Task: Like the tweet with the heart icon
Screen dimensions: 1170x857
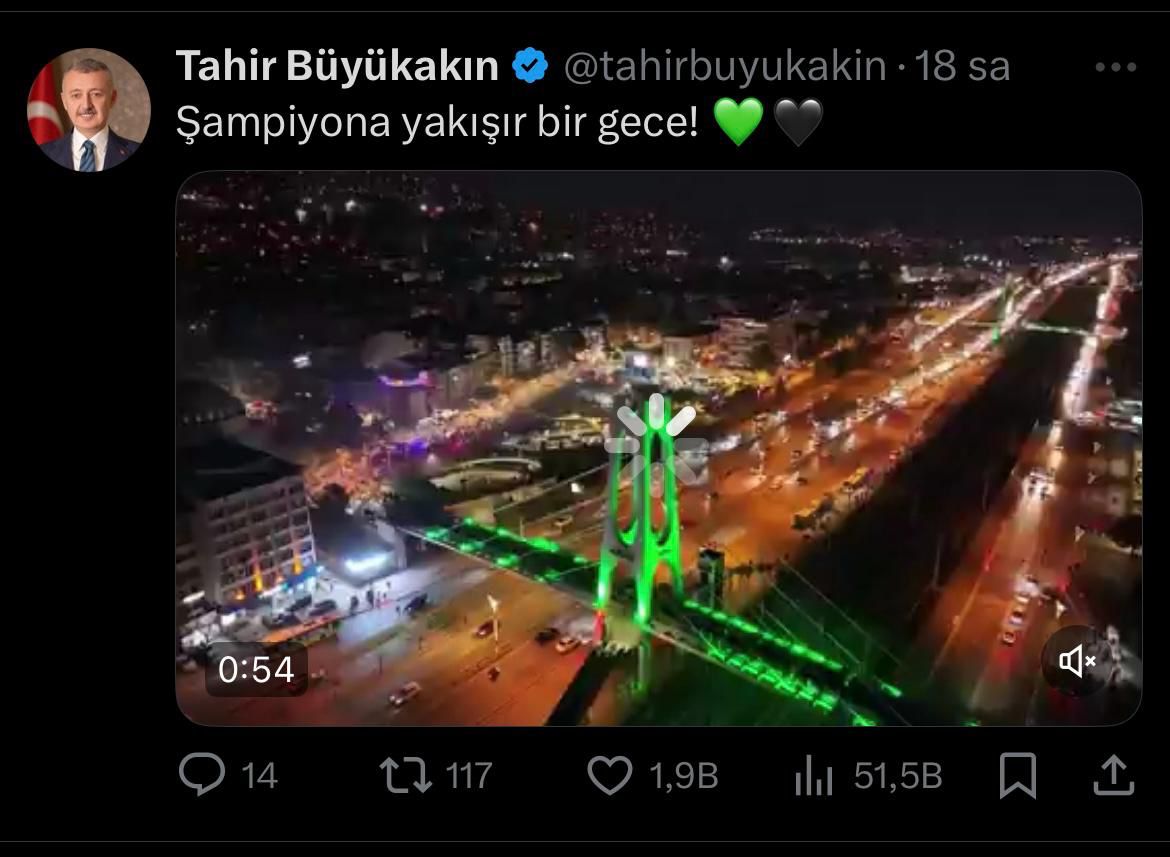Action: (610, 775)
